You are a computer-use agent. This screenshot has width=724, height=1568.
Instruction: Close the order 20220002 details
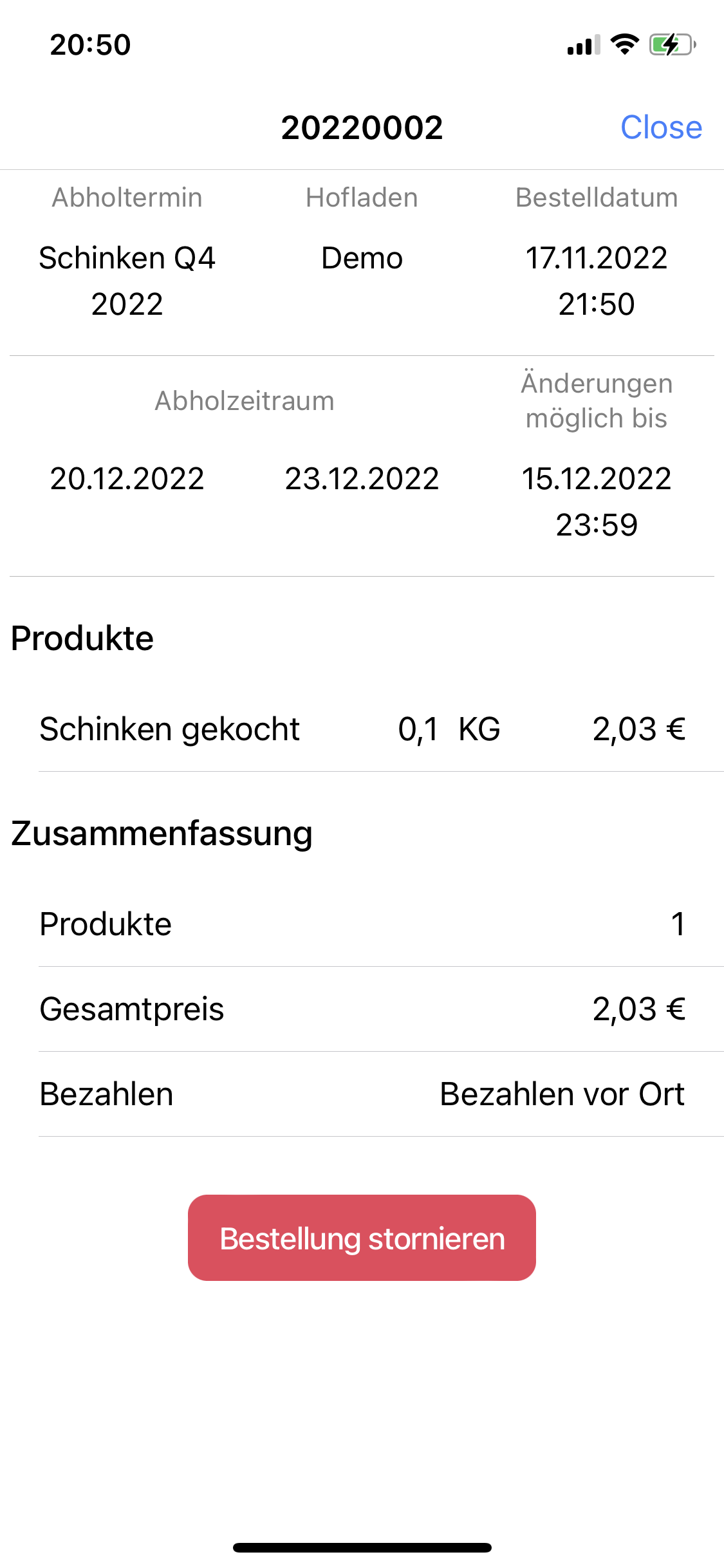[661, 127]
